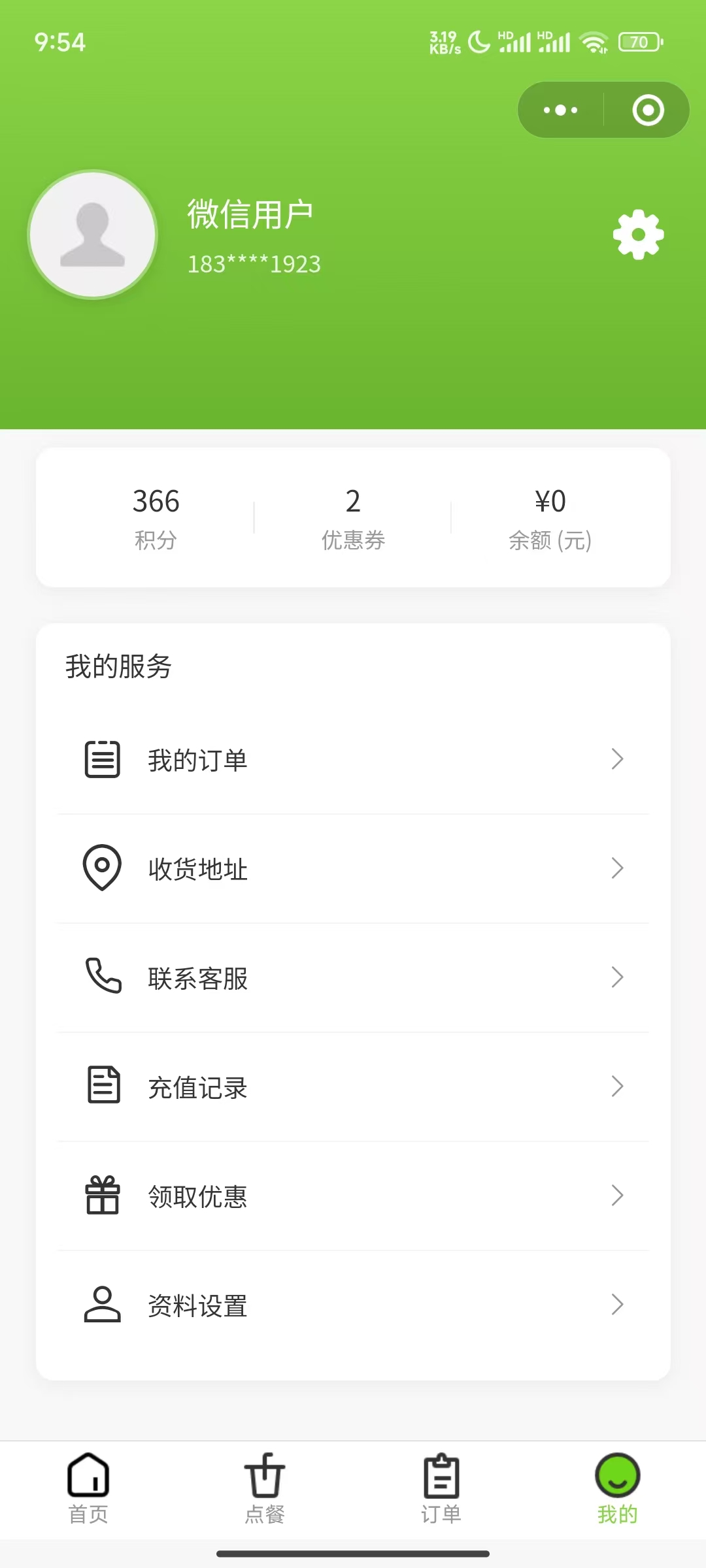Tap the ¥0 余额 balance display
706x1568 pixels.
coord(550,516)
